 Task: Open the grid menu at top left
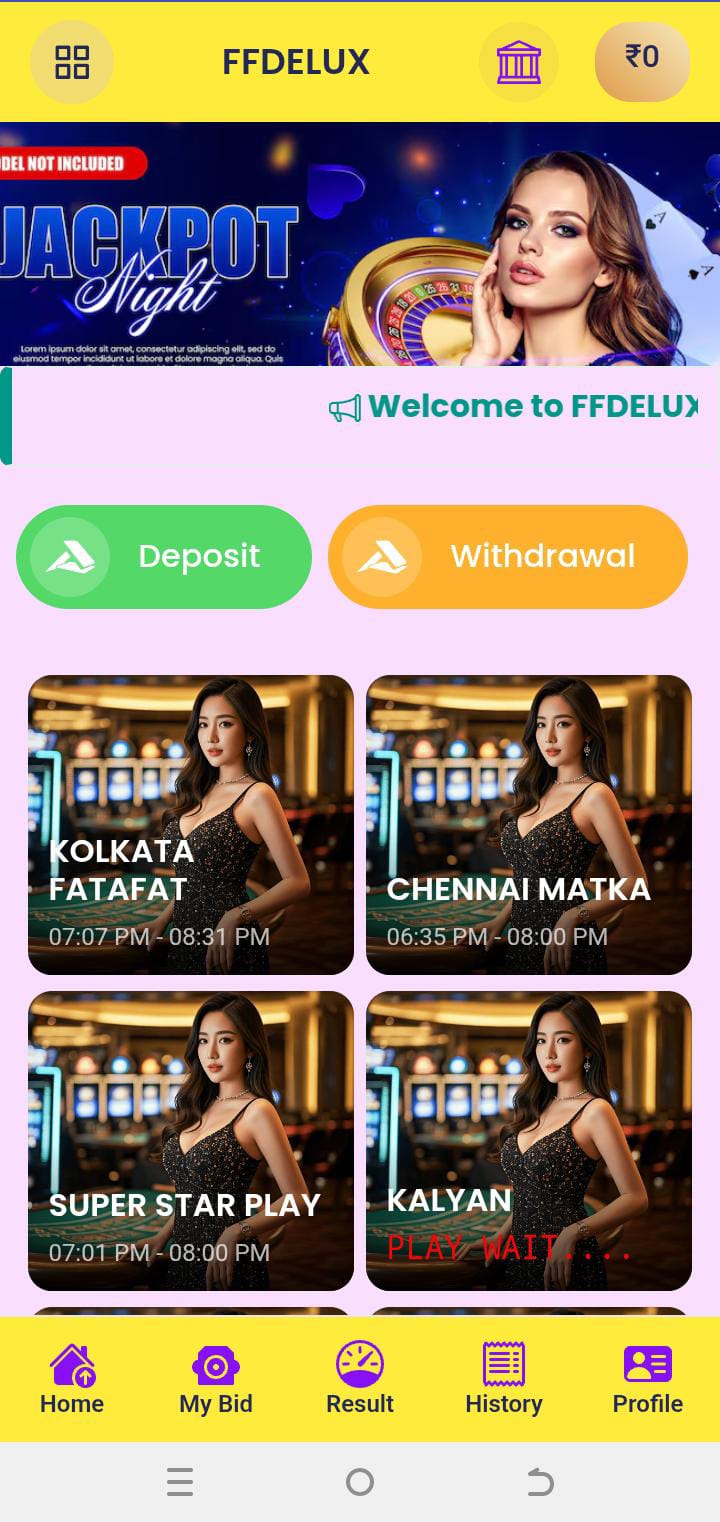(70, 61)
